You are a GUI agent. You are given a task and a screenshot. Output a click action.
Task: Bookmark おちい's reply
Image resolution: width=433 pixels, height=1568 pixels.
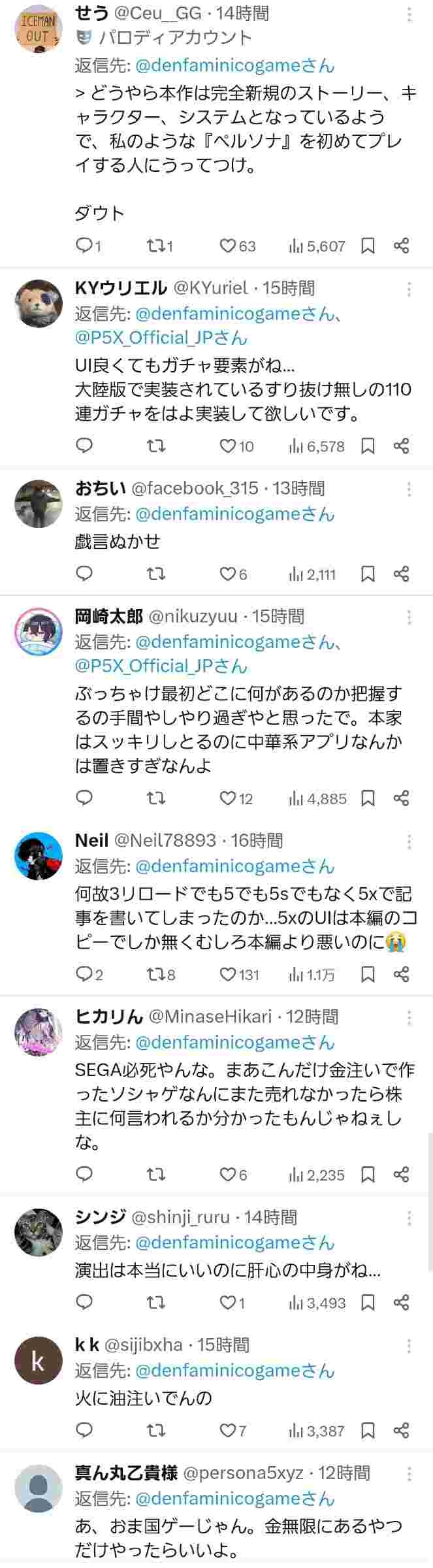(x=368, y=574)
